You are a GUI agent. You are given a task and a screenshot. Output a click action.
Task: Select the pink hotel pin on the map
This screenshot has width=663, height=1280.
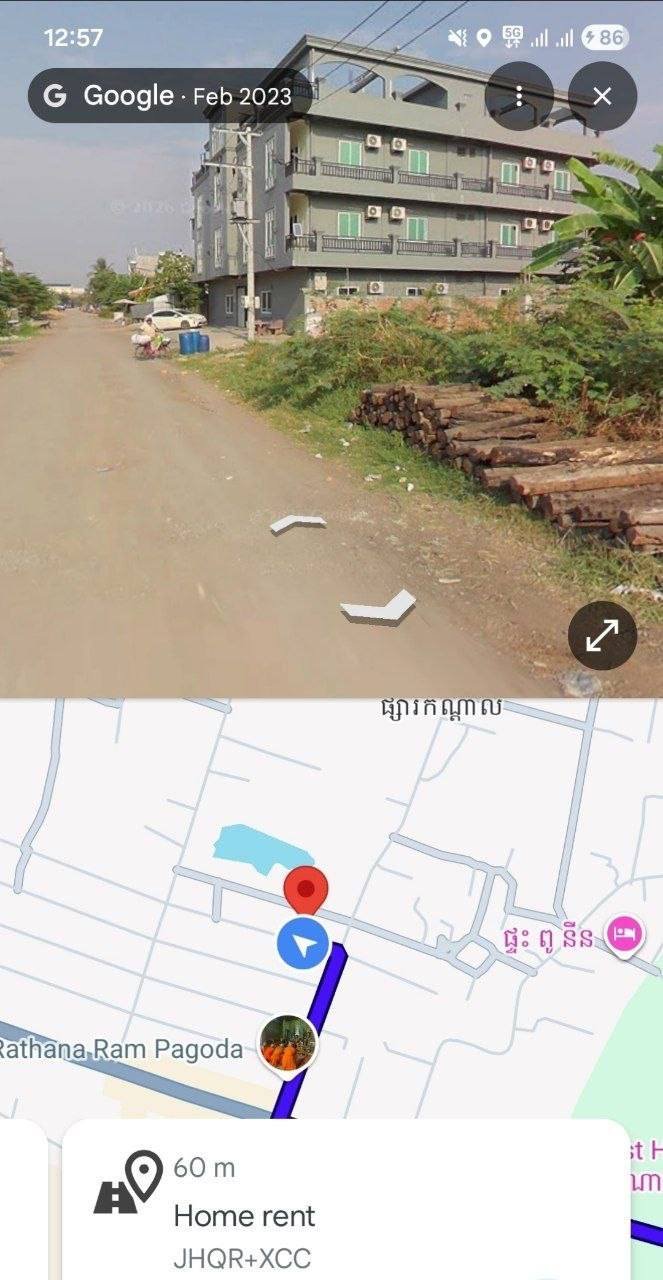[x=625, y=935]
